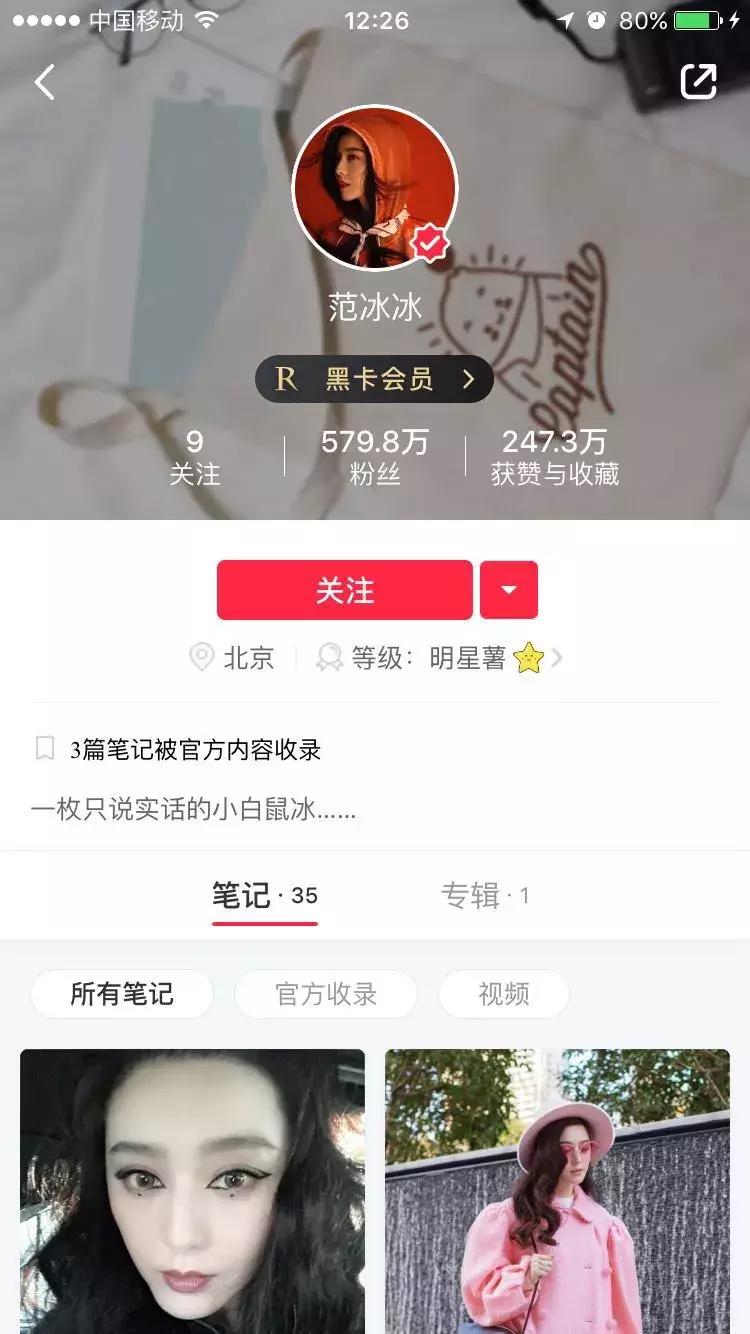Image resolution: width=750 pixels, height=1334 pixels.
Task: Tap the medal icon beside 等级
Action: coord(330,659)
